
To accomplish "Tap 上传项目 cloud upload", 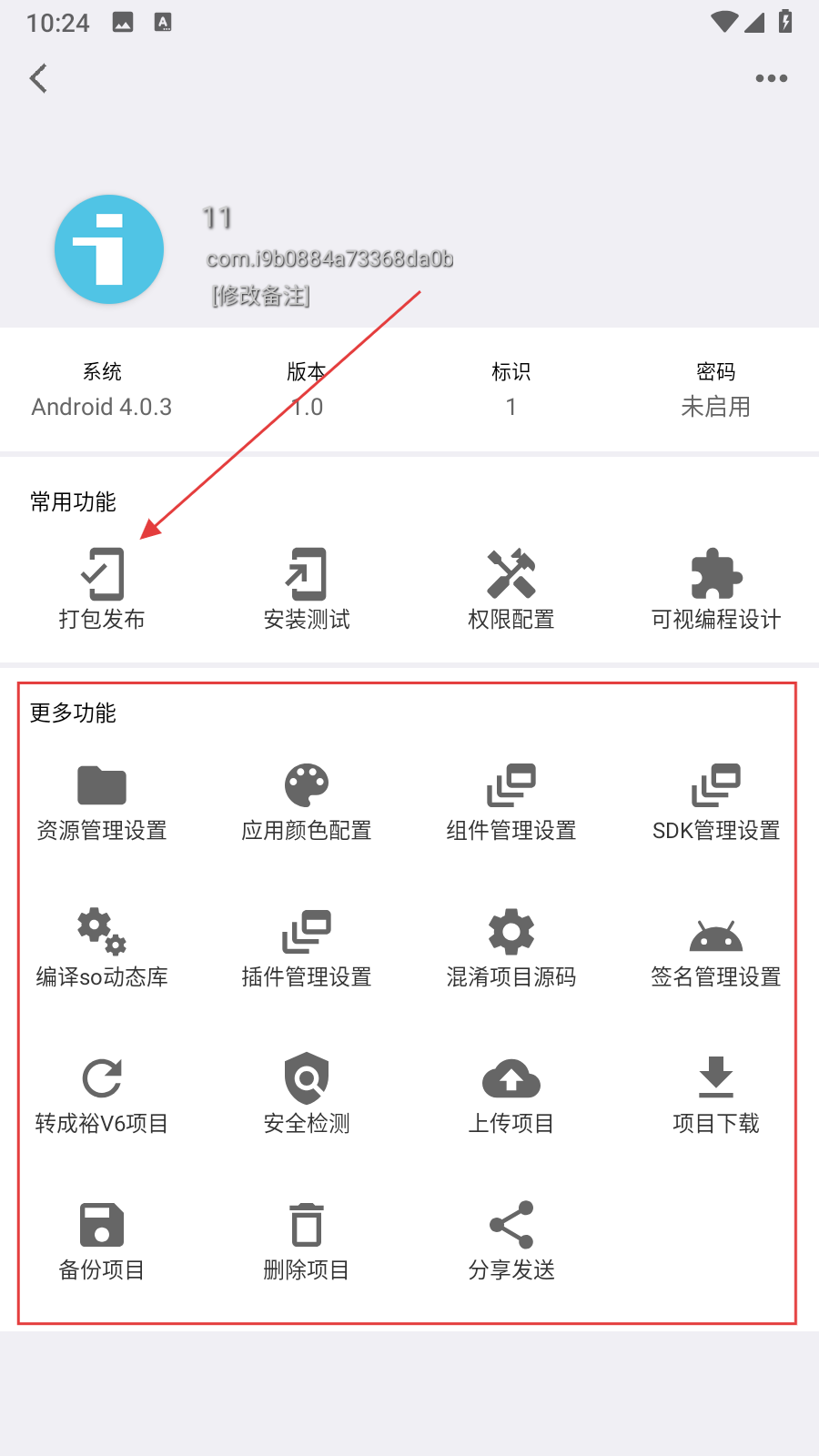I will [x=511, y=1094].
